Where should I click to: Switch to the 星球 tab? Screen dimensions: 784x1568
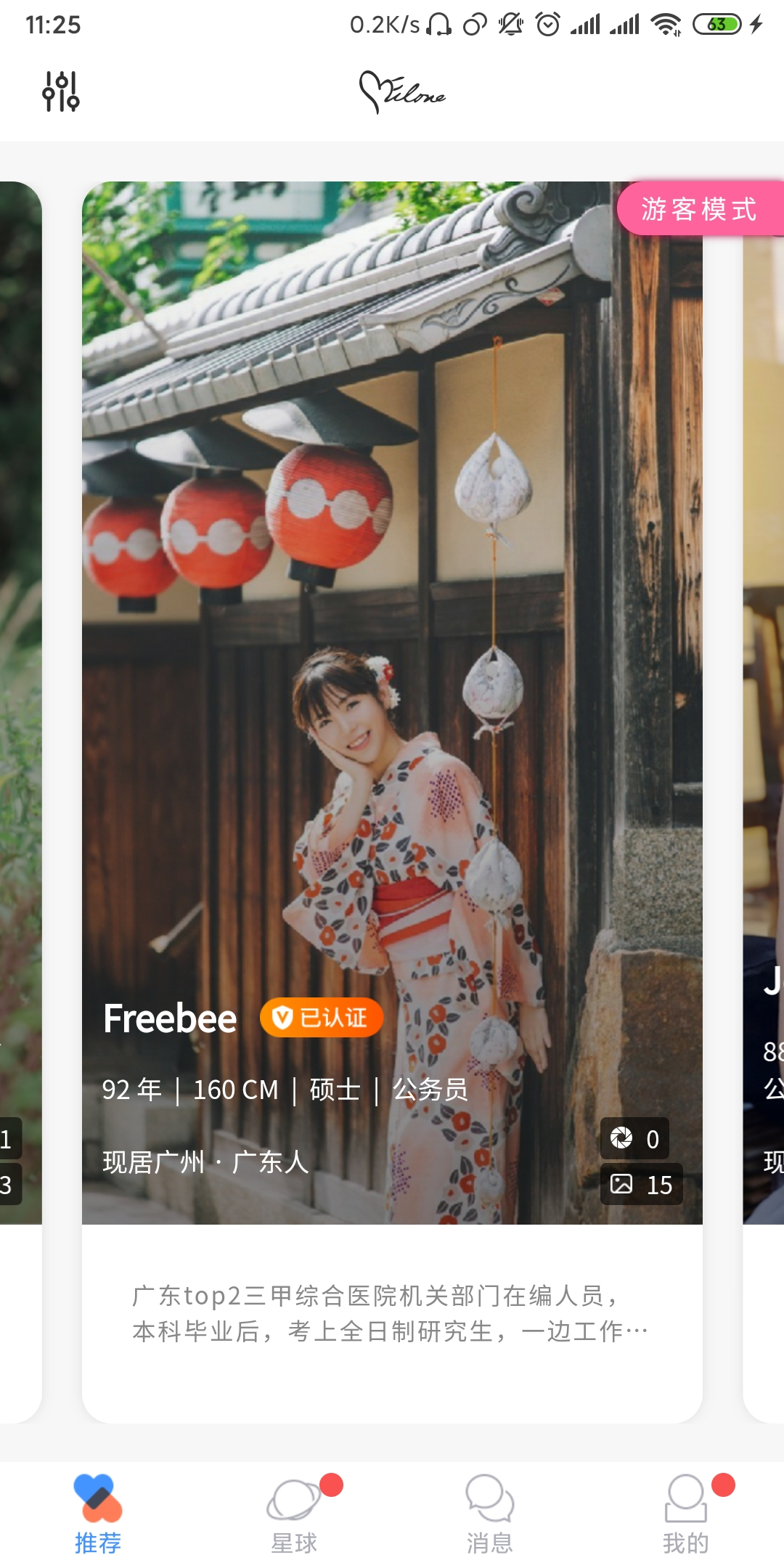[x=294, y=1514]
